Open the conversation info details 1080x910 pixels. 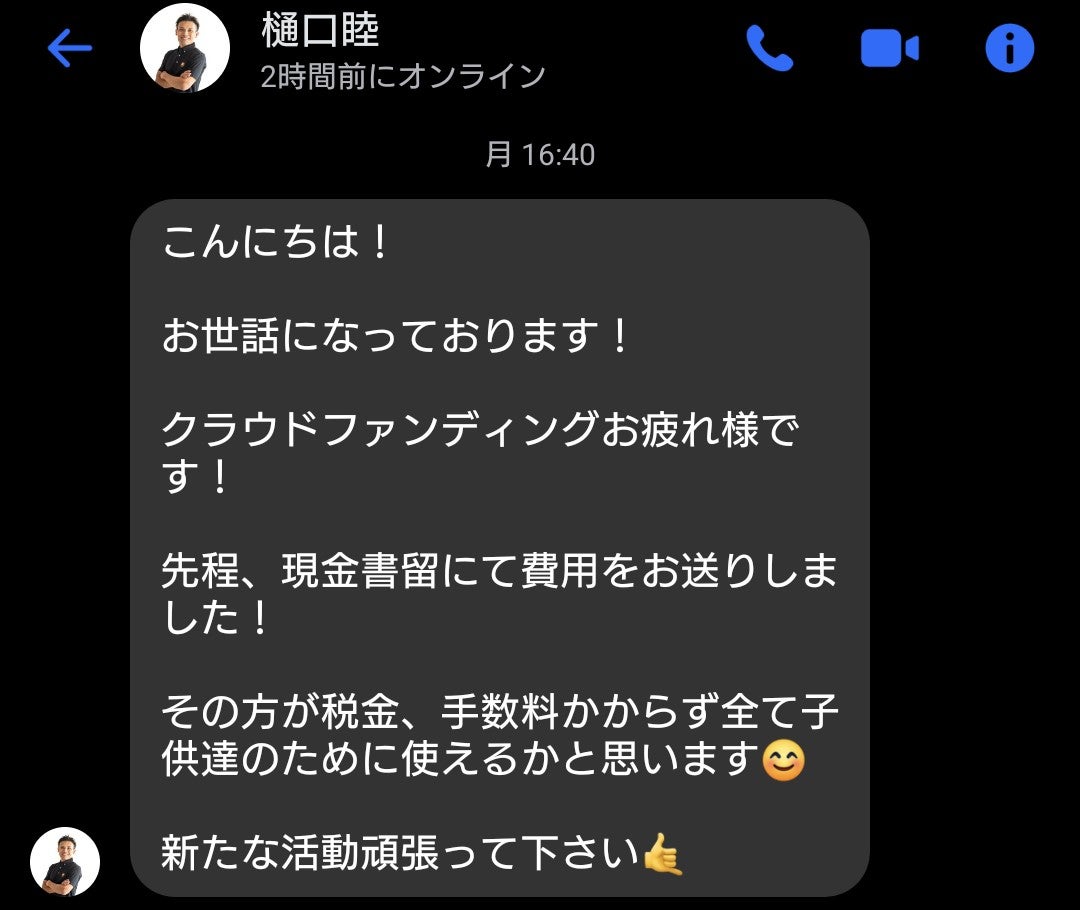pos(1009,48)
